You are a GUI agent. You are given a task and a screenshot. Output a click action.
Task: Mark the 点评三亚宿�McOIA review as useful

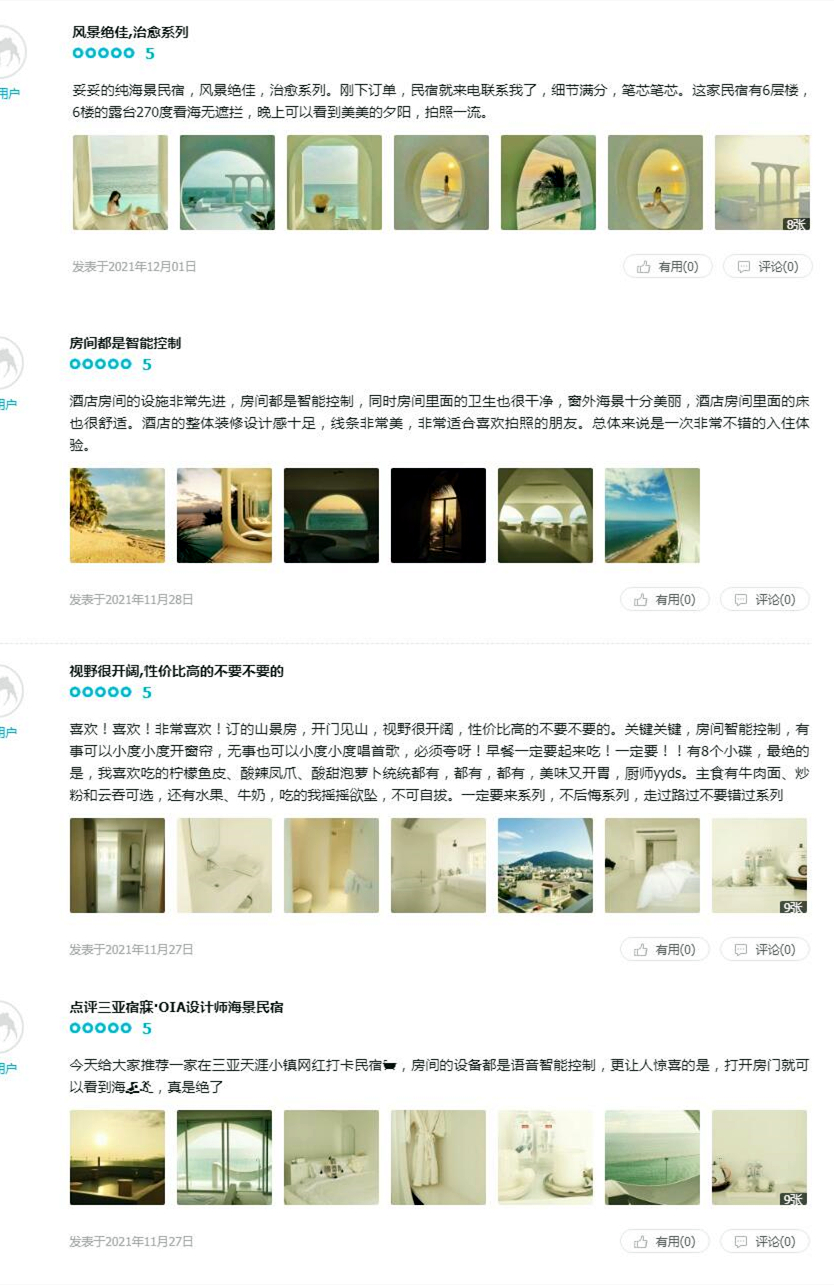click(x=665, y=1242)
